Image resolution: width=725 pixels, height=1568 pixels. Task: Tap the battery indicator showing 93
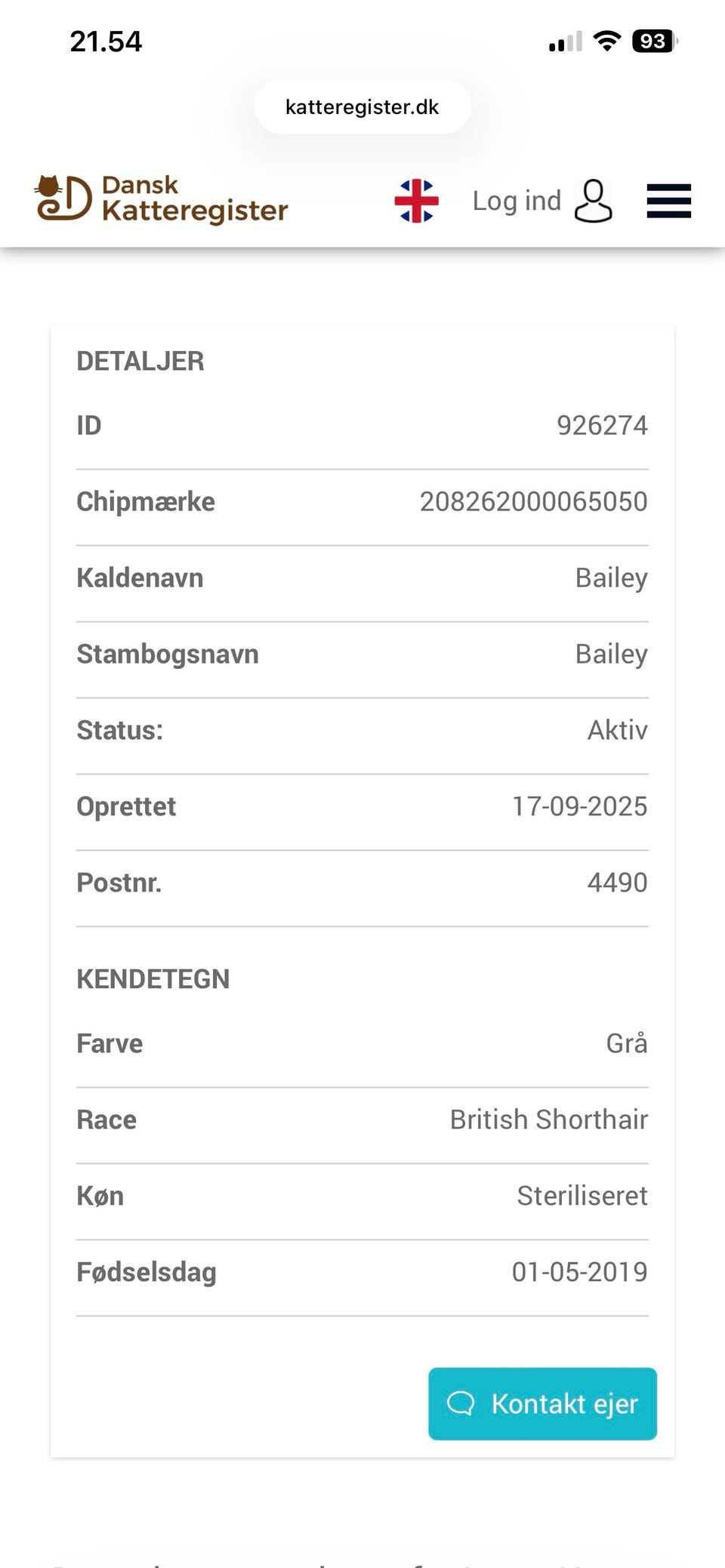point(654,41)
